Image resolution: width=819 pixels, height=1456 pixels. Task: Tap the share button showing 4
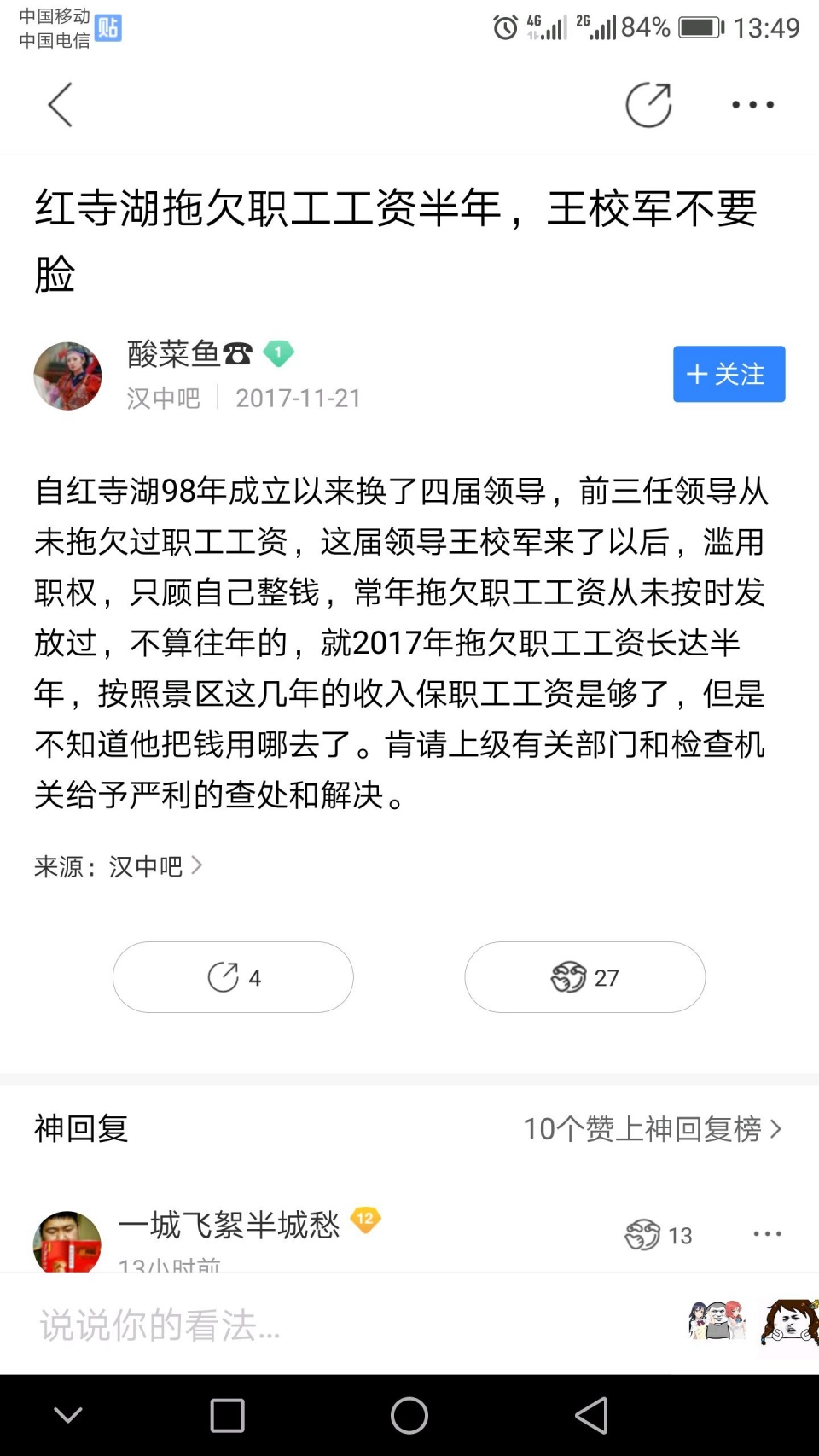pos(233,977)
